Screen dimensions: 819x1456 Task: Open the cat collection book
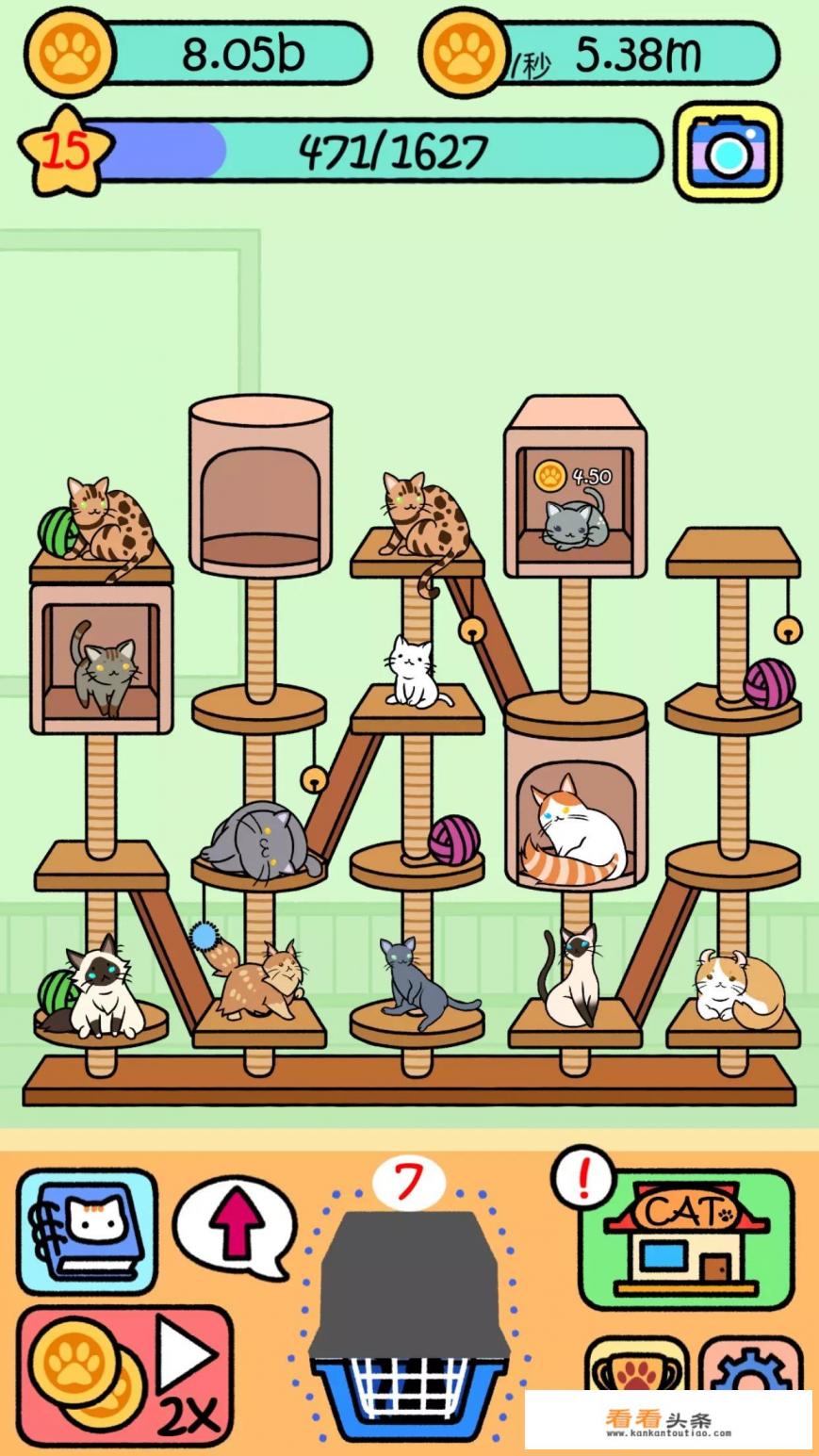[88, 1231]
